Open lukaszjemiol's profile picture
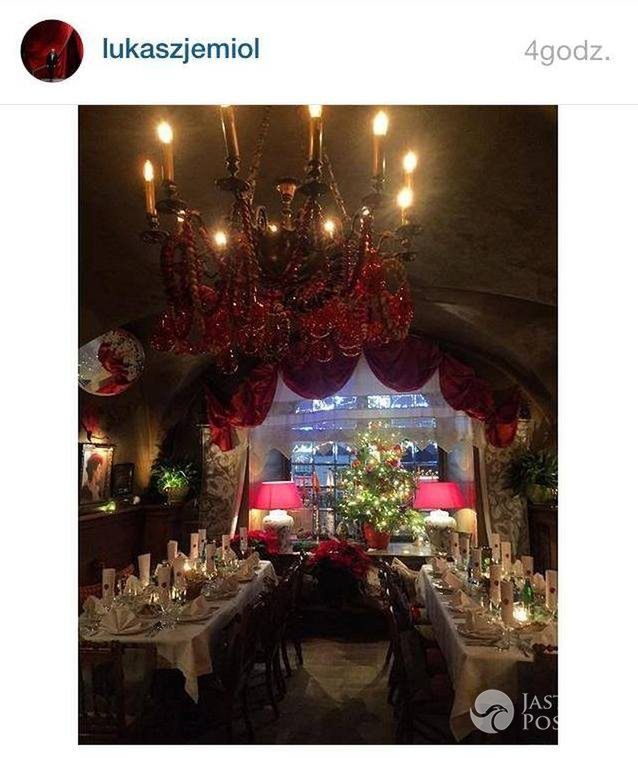Image resolution: width=638 pixels, height=758 pixels. tap(51, 50)
